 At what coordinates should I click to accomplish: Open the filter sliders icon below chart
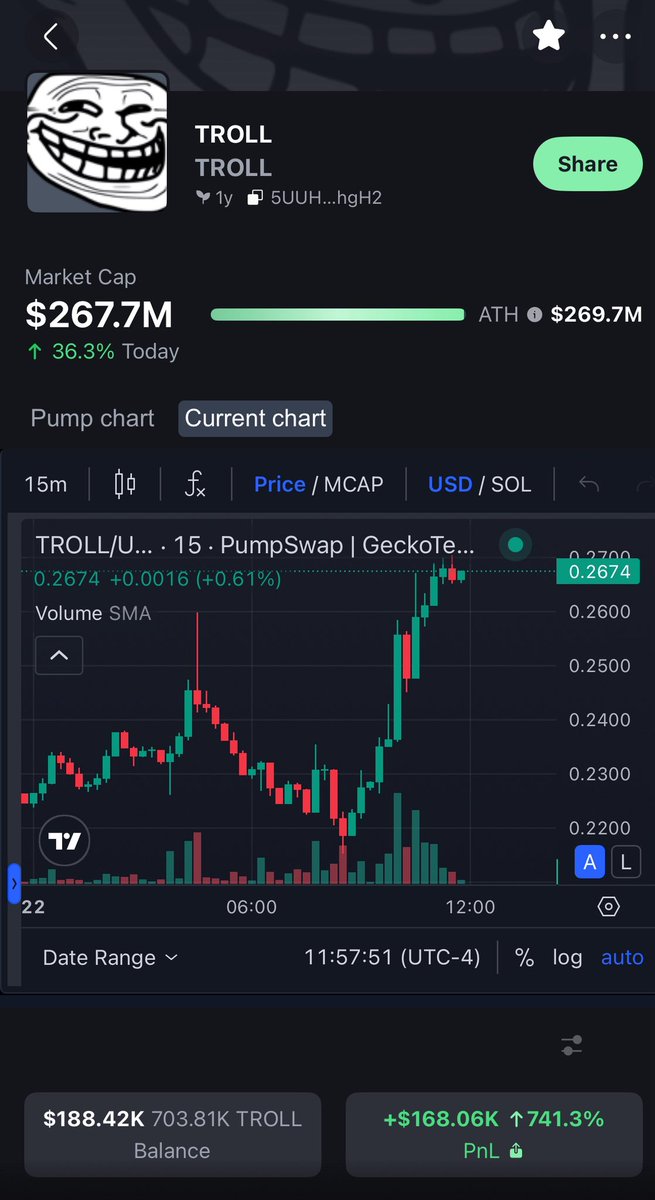[x=572, y=1046]
